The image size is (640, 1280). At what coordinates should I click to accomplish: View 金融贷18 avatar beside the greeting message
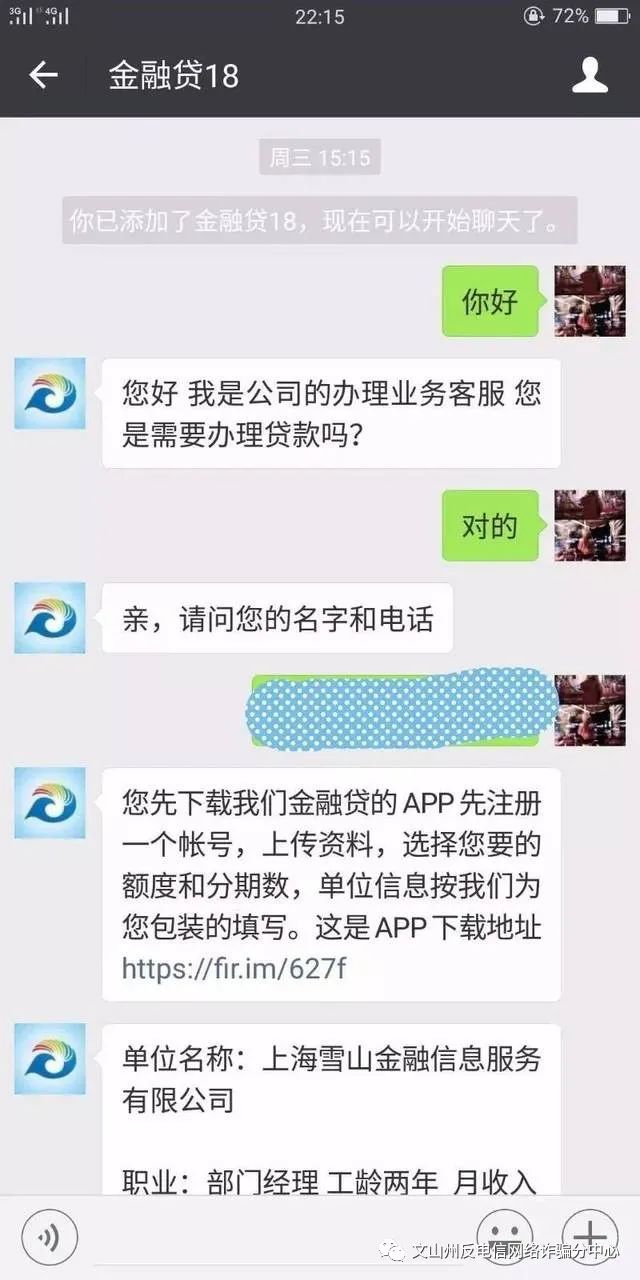[50, 394]
